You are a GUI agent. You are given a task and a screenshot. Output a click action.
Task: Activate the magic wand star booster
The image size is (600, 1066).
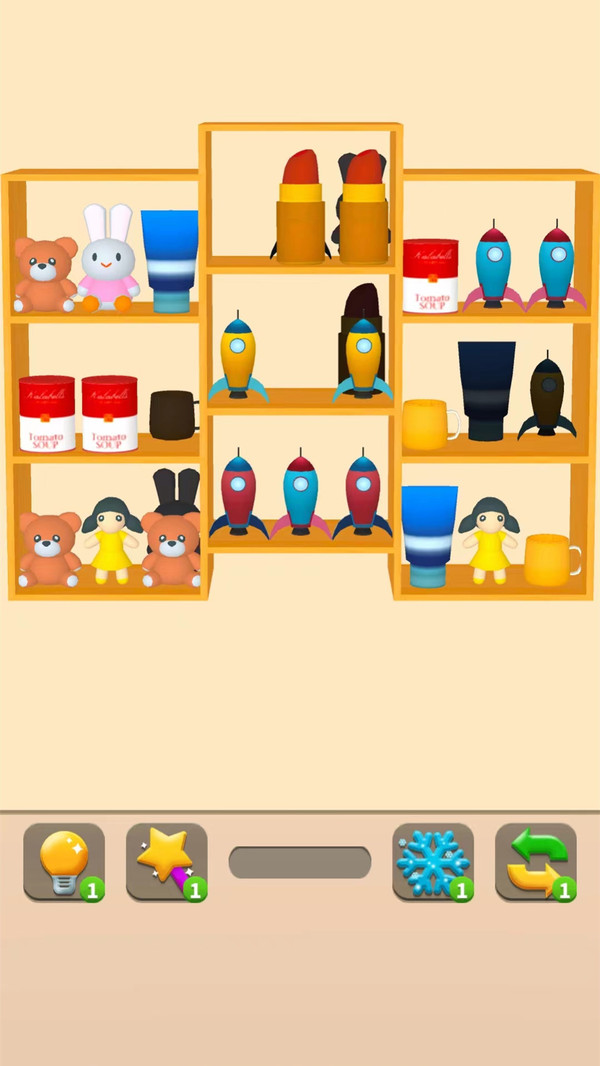coord(166,861)
